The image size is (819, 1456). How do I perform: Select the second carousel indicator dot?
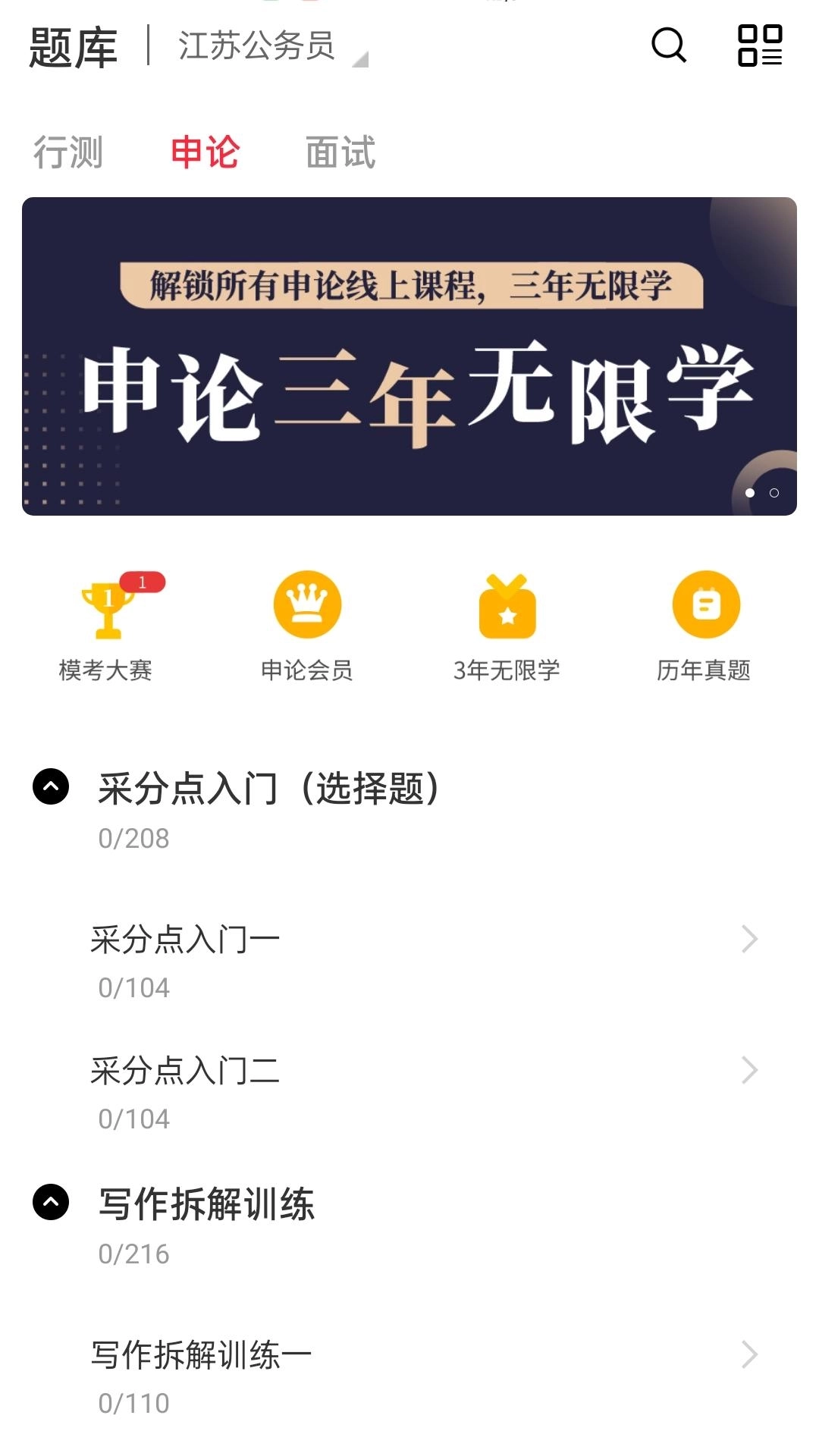pos(773,494)
